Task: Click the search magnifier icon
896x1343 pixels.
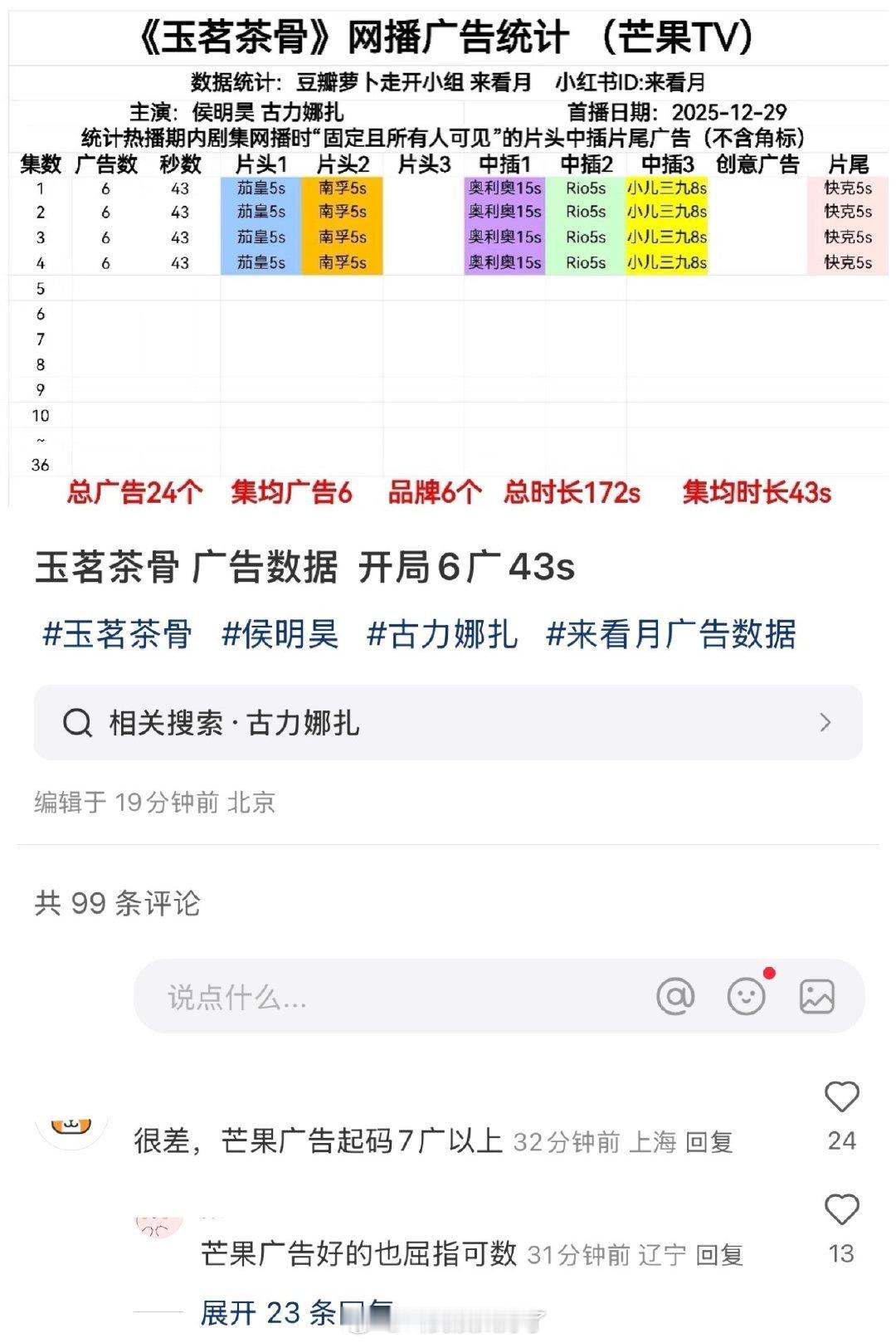Action: [78, 723]
